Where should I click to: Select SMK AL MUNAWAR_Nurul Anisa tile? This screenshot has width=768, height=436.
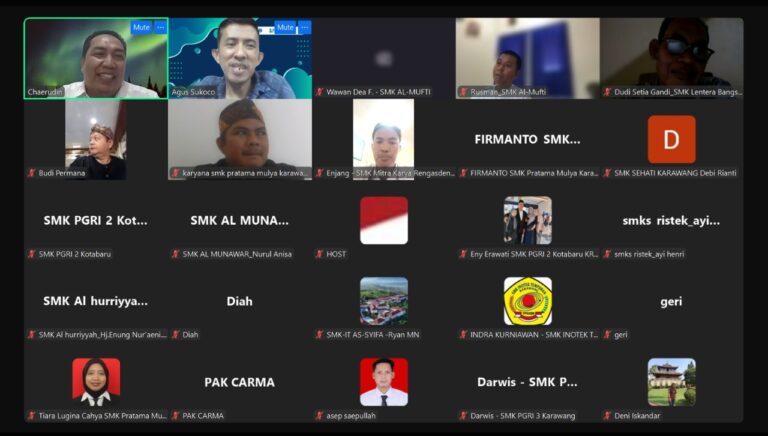pyautogui.click(x=240, y=221)
